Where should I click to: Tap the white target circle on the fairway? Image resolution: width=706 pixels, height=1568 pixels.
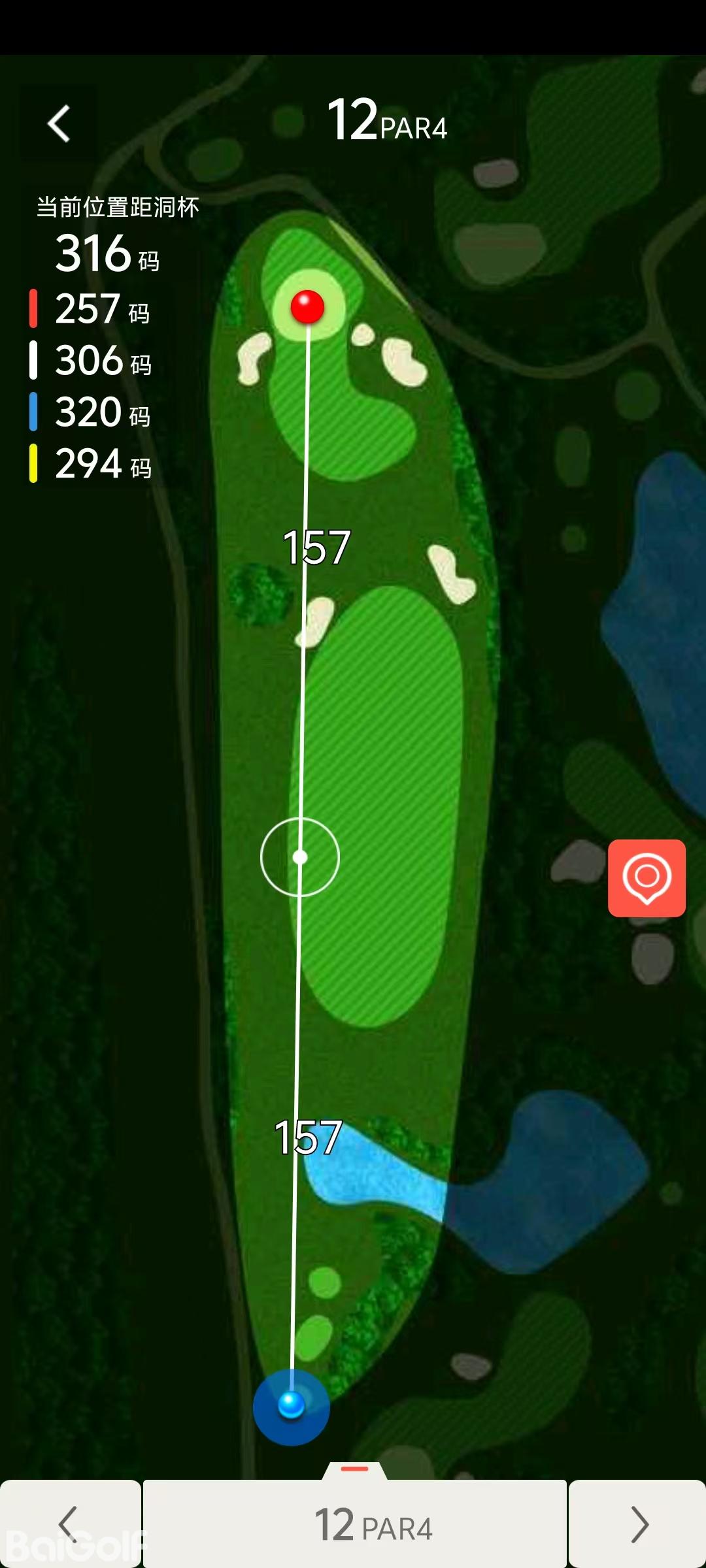(300, 857)
